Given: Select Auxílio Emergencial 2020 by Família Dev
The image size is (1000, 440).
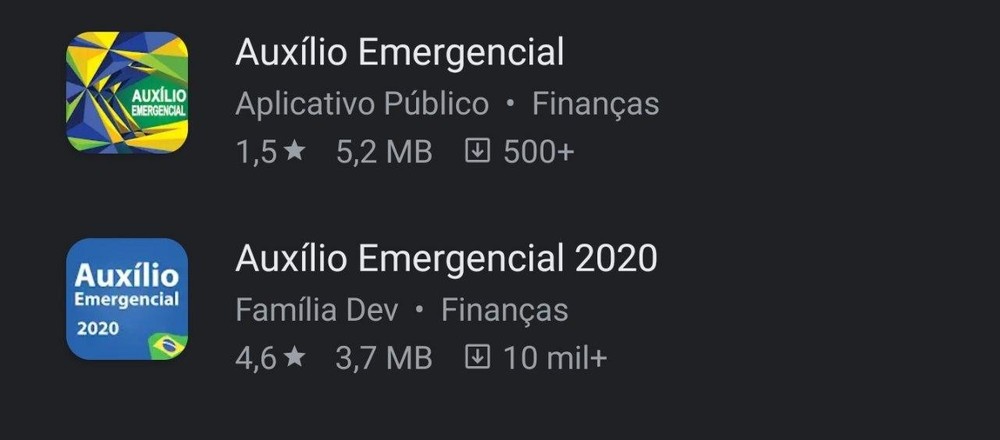Looking at the screenshot, I should coord(446,259).
